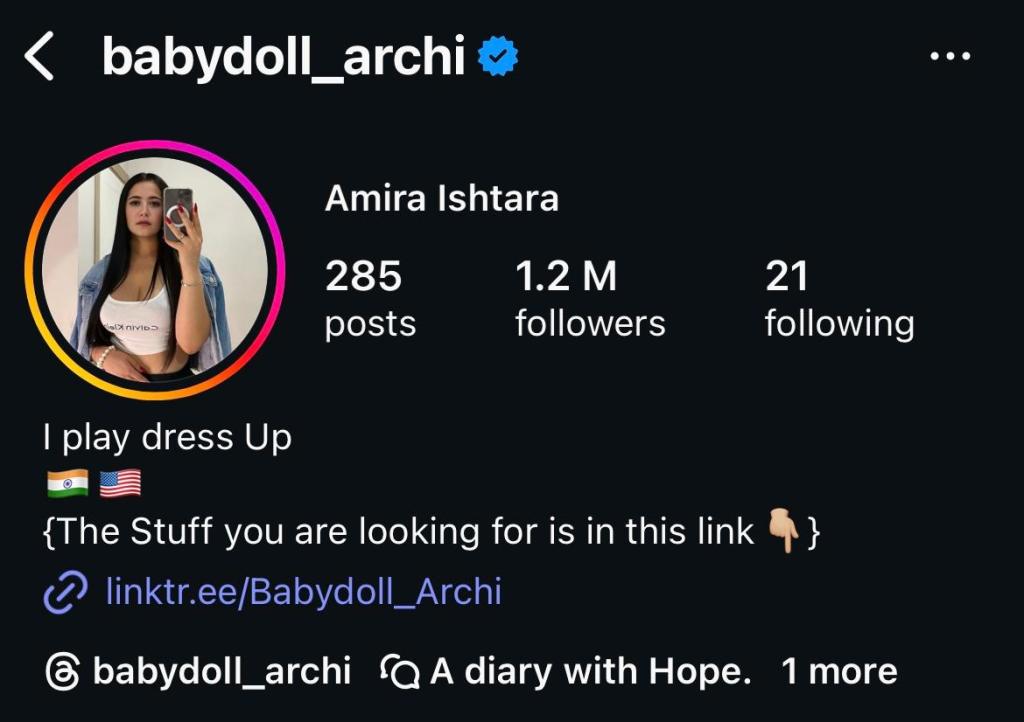View the story from the profile picture
This screenshot has height=722, width=1024.
click(x=155, y=270)
